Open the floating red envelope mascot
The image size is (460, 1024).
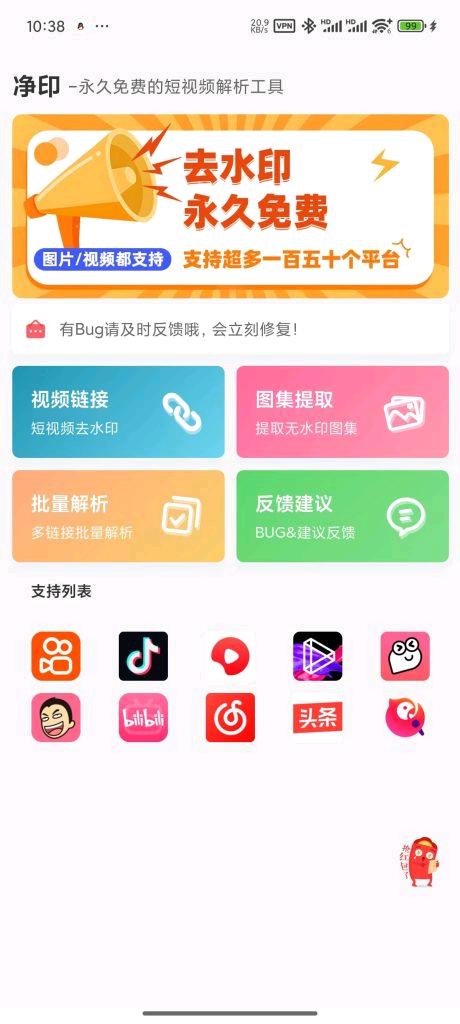tap(420, 862)
